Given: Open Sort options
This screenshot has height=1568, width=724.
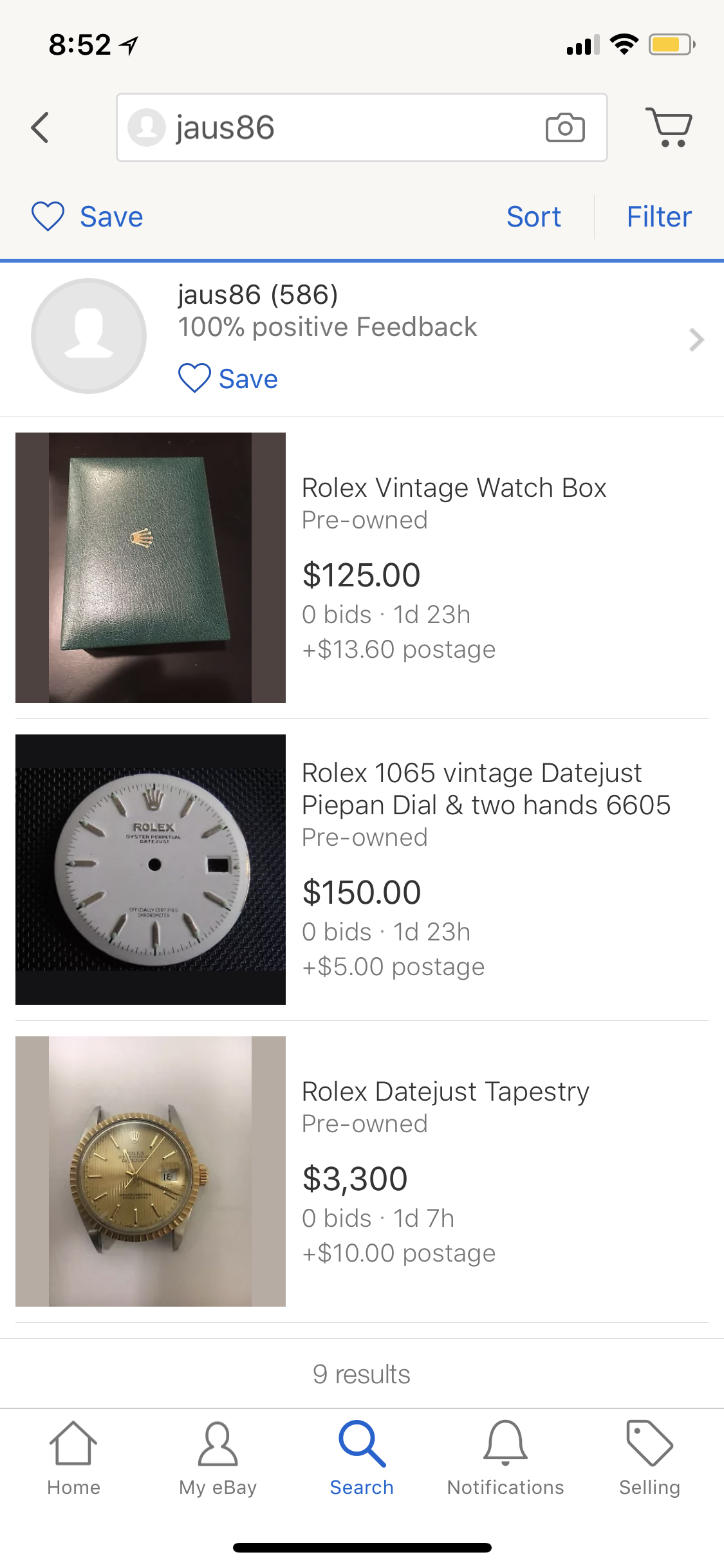Looking at the screenshot, I should (x=534, y=216).
